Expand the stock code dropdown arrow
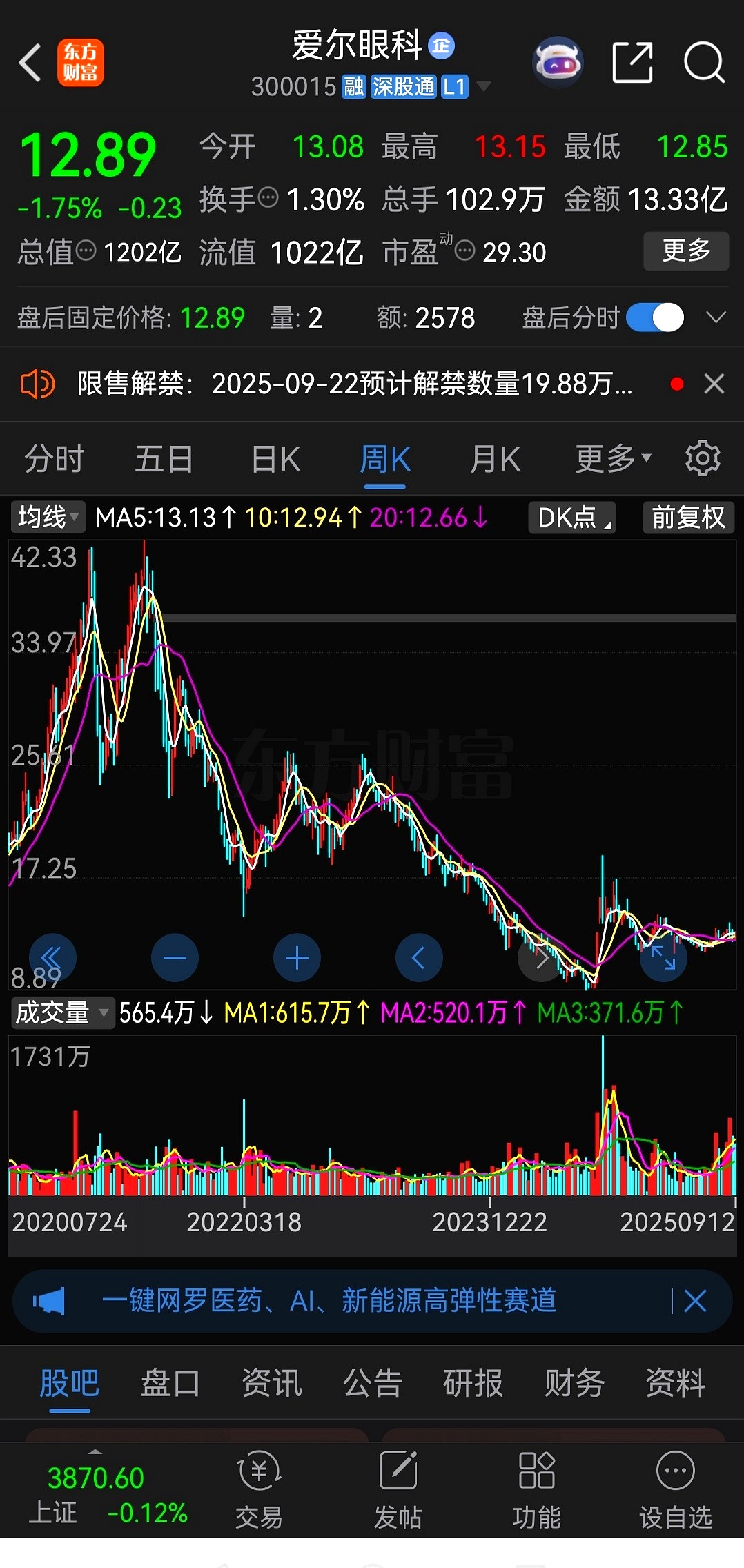 (x=484, y=87)
